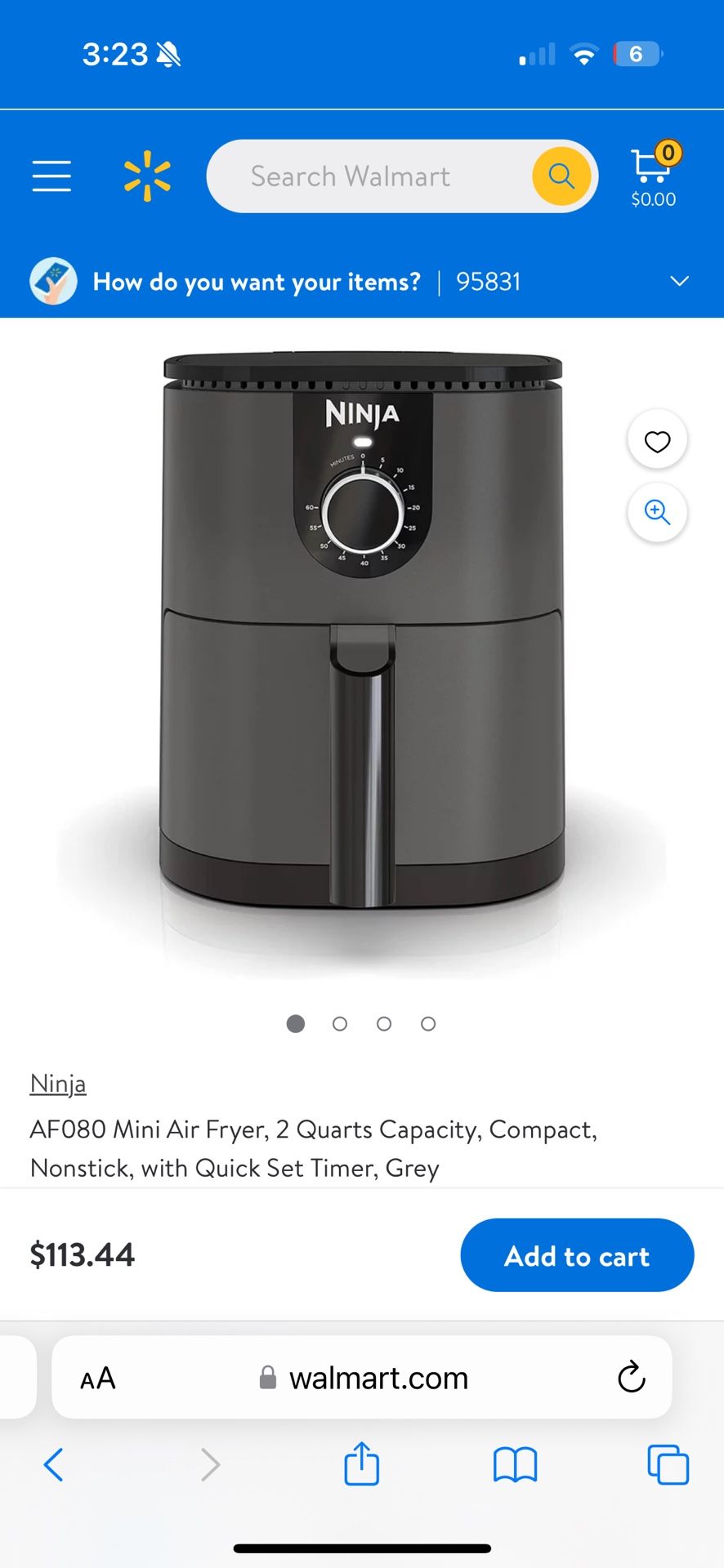Viewport: 724px width, 1568px height.
Task: Open Safari bookmarks
Action: pyautogui.click(x=515, y=1465)
